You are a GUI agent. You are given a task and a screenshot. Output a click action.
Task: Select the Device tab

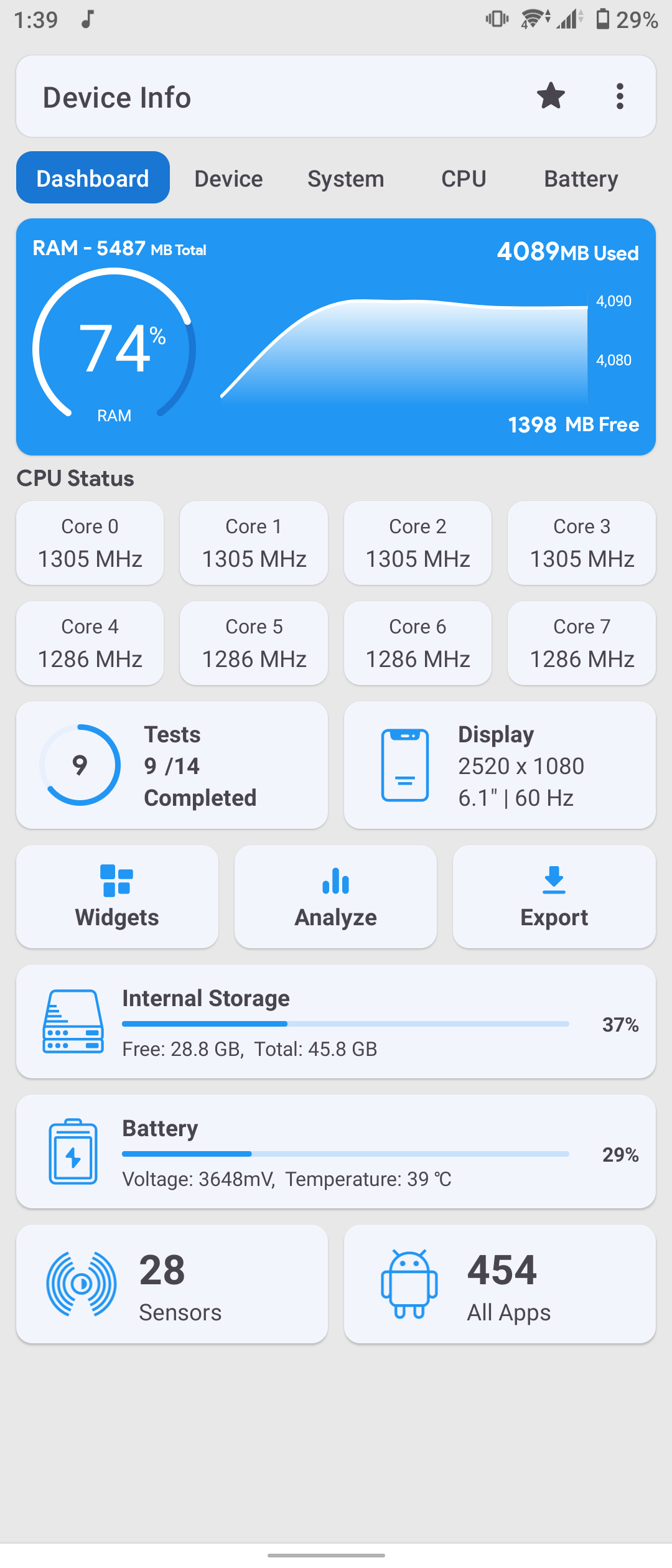pyautogui.click(x=228, y=178)
